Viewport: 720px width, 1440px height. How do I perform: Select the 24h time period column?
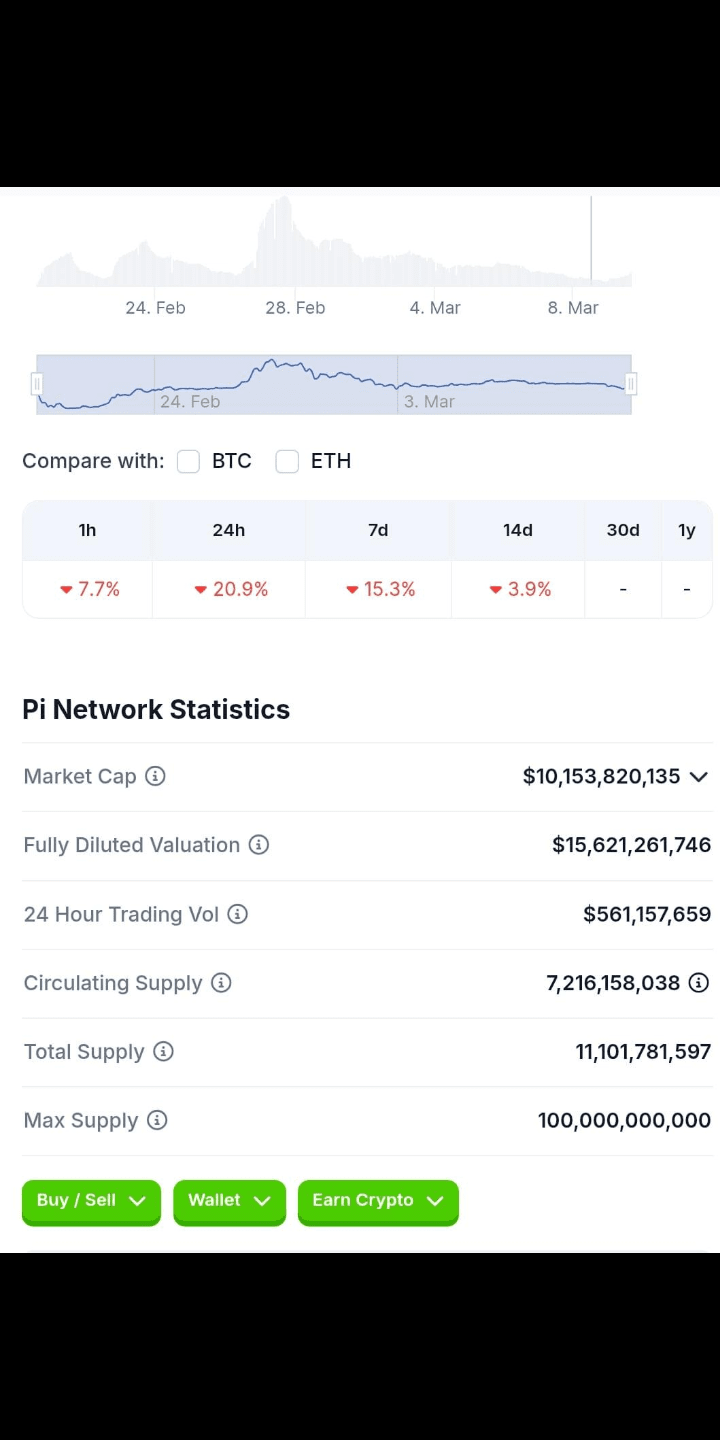(229, 530)
